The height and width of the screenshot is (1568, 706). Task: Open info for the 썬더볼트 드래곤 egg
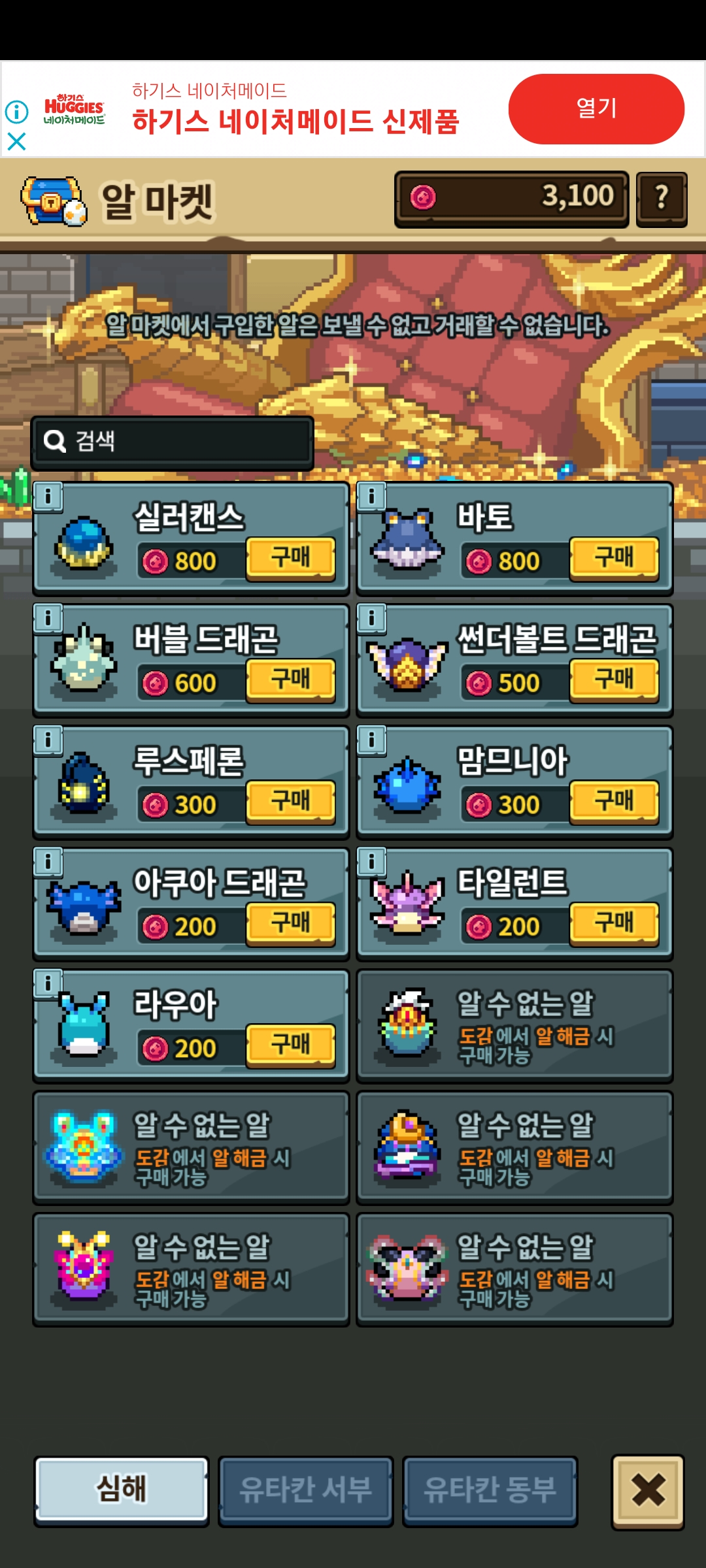click(371, 618)
